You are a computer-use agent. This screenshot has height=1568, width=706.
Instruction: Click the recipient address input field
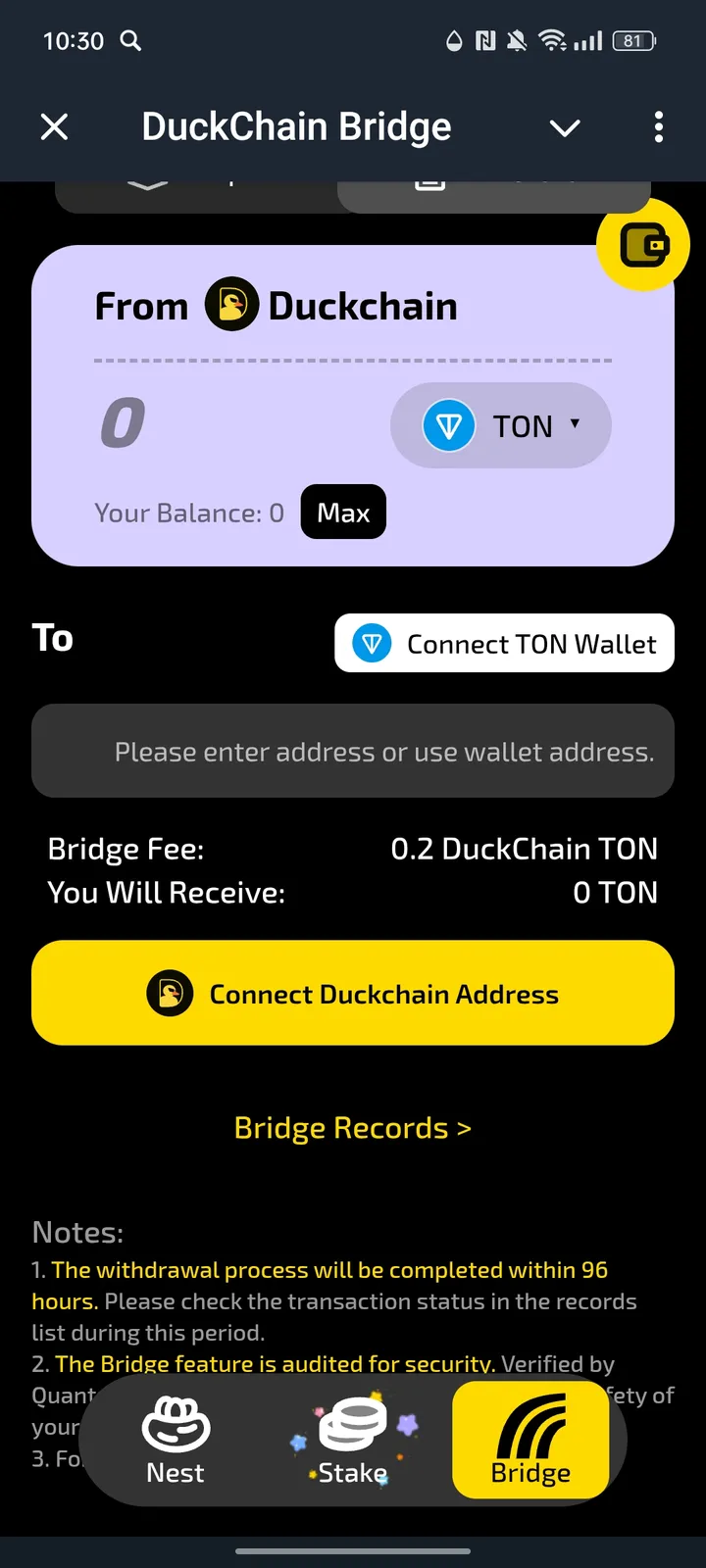tap(352, 751)
